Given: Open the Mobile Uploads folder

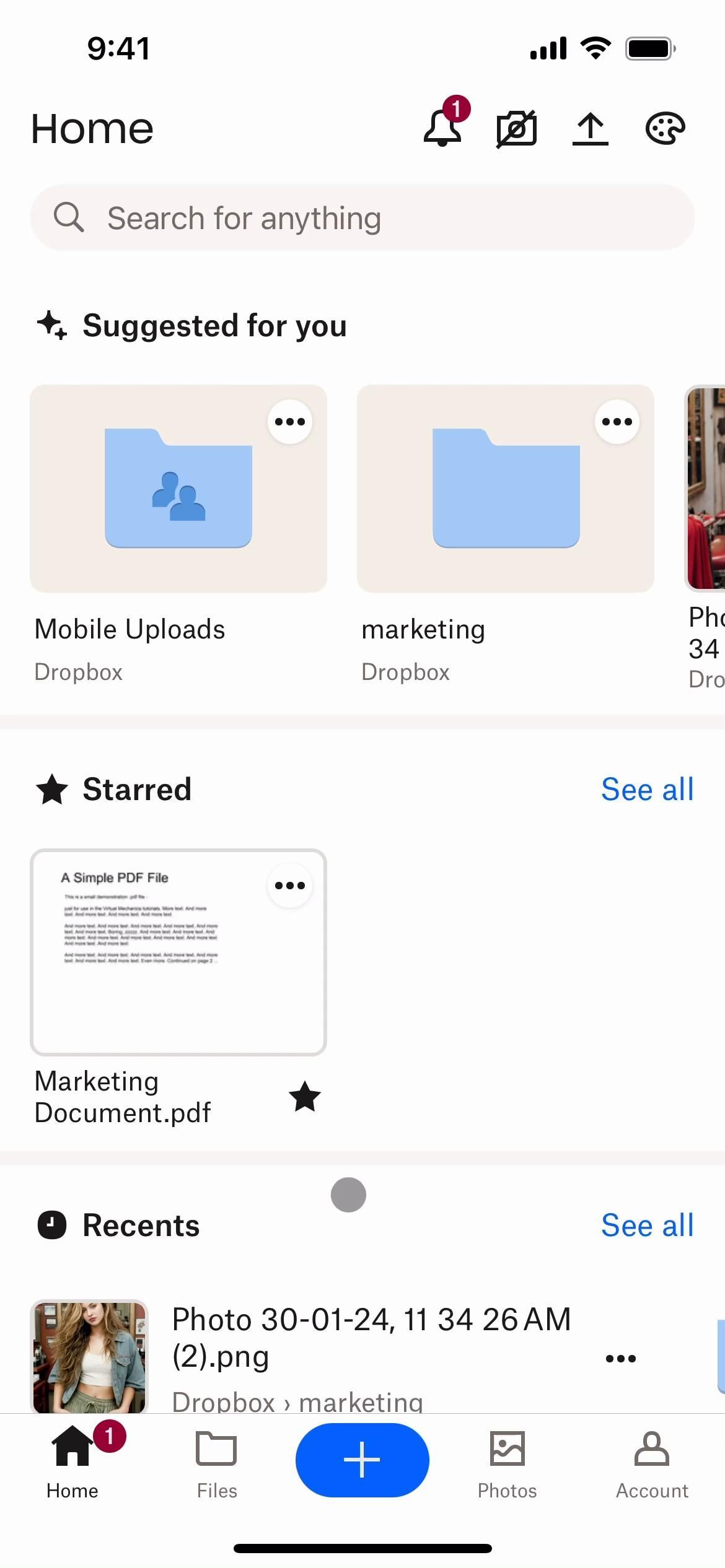Looking at the screenshot, I should tap(178, 489).
